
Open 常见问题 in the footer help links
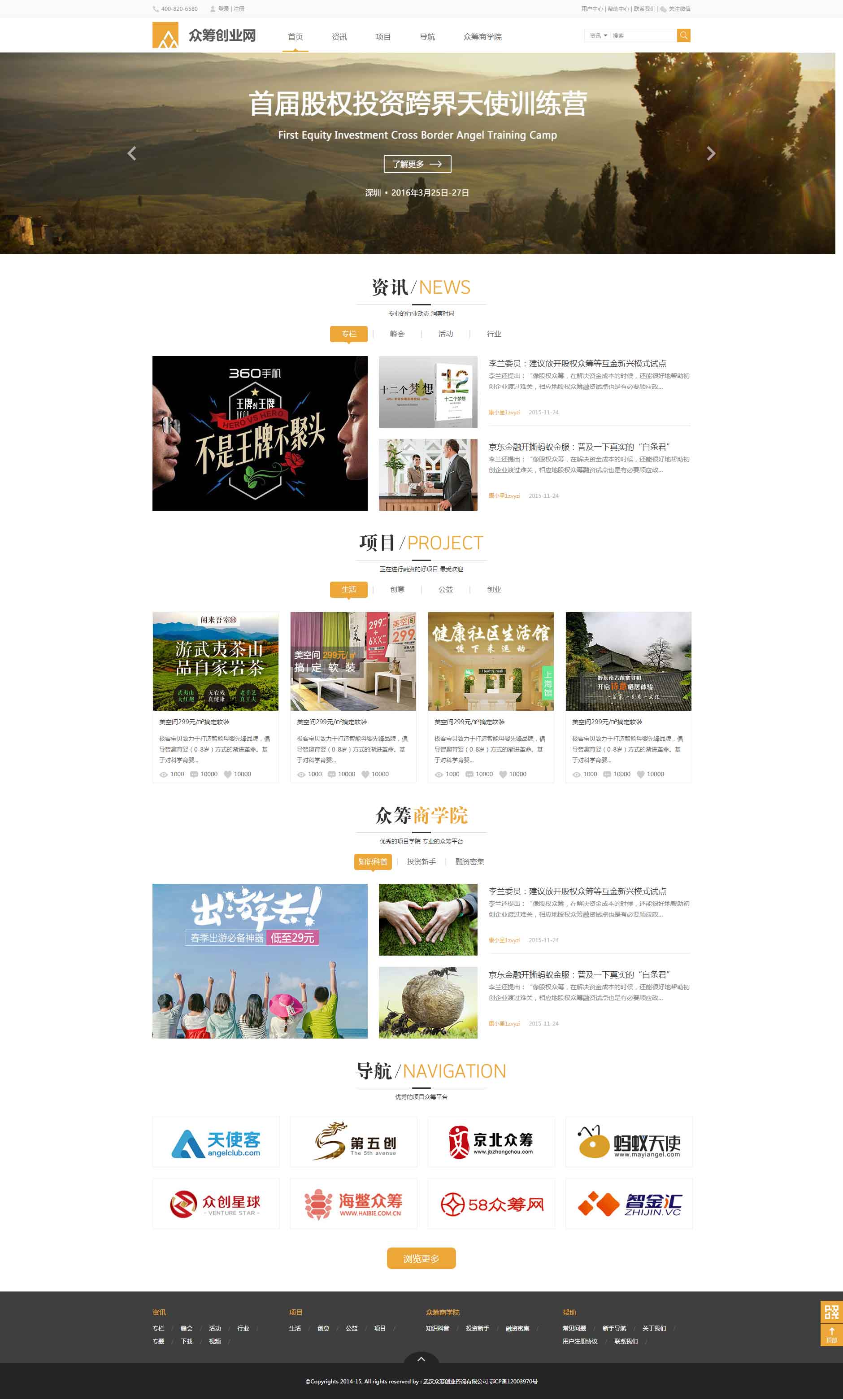point(574,1328)
